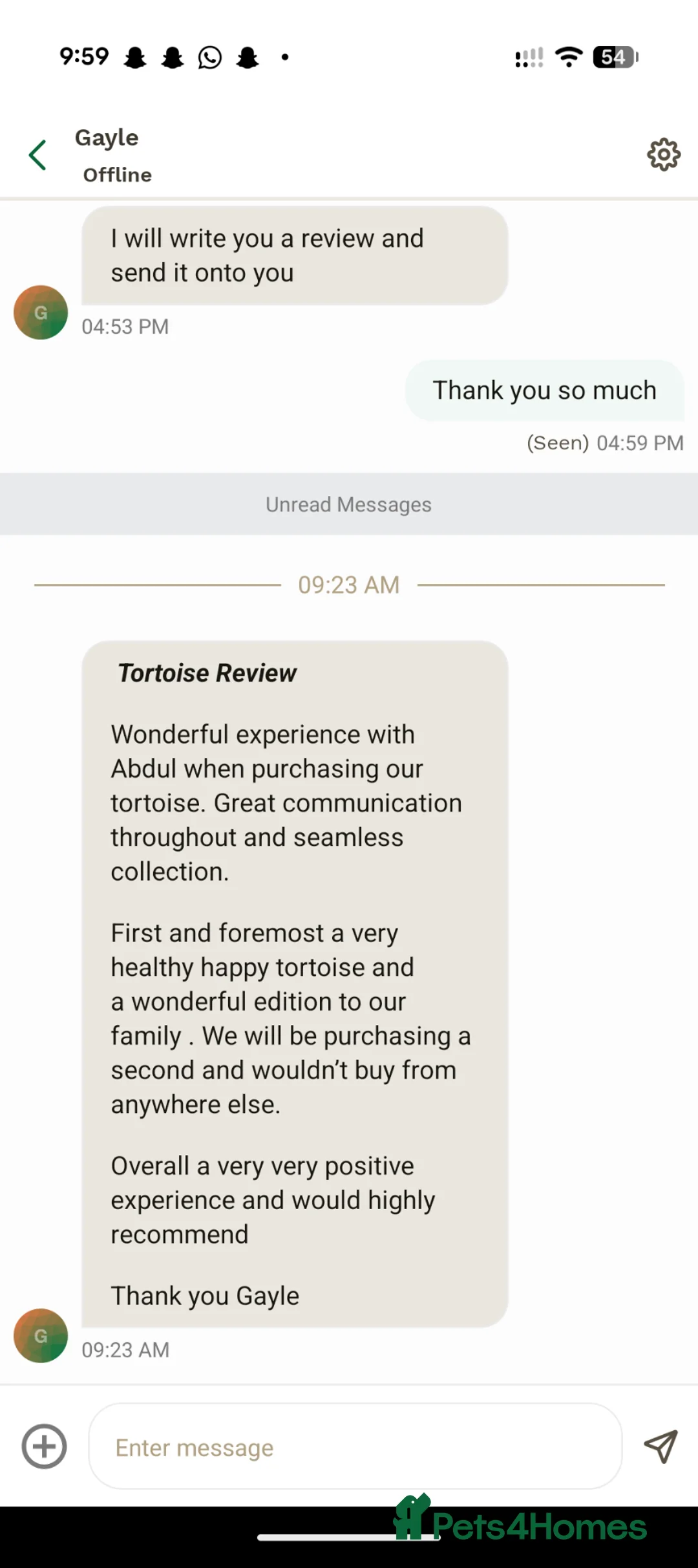Tap the battery indicator showing 54

[x=611, y=58]
